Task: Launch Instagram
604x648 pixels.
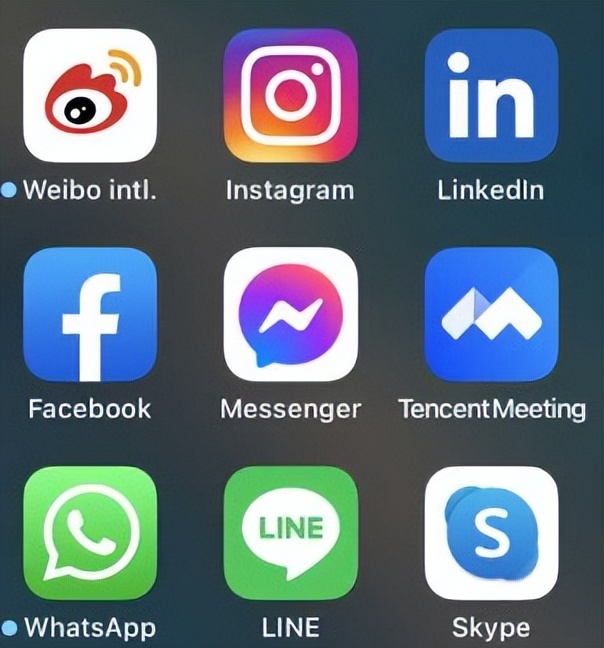Action: tap(290, 96)
